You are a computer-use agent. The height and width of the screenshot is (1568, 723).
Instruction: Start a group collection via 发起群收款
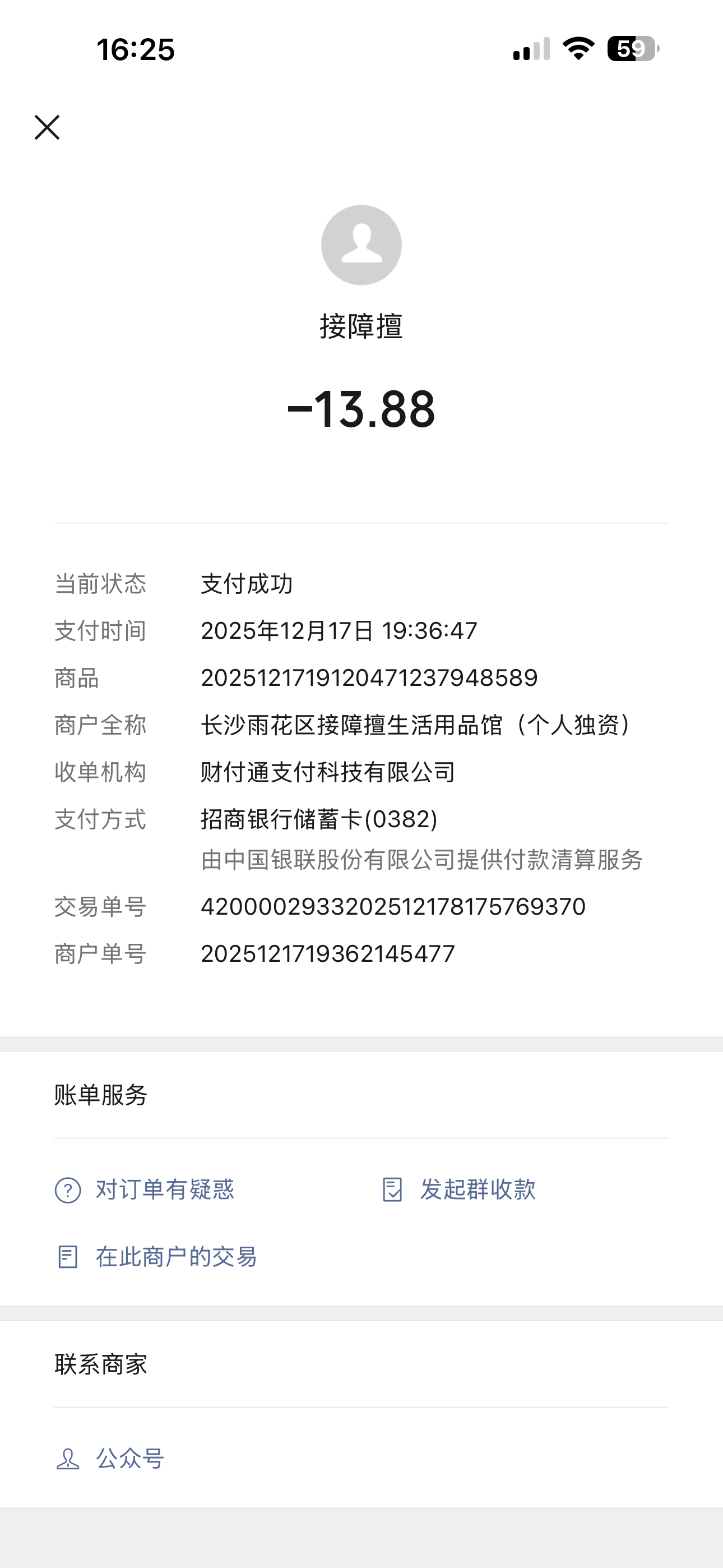click(460, 1189)
